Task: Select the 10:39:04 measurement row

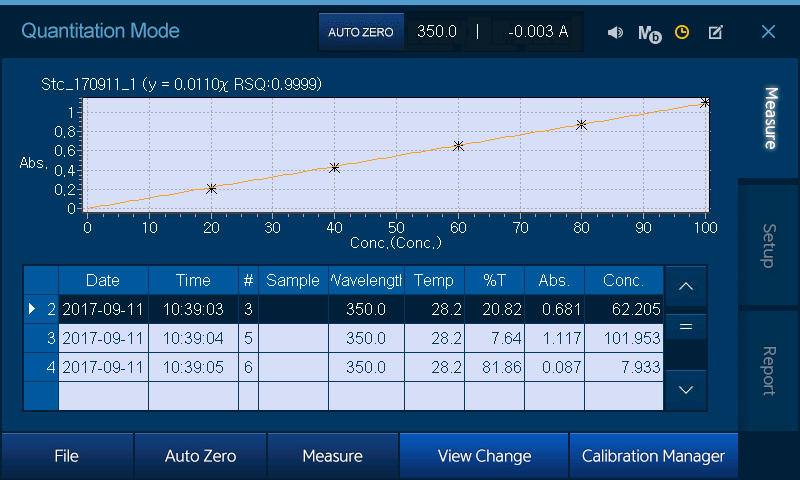Action: click(x=193, y=339)
